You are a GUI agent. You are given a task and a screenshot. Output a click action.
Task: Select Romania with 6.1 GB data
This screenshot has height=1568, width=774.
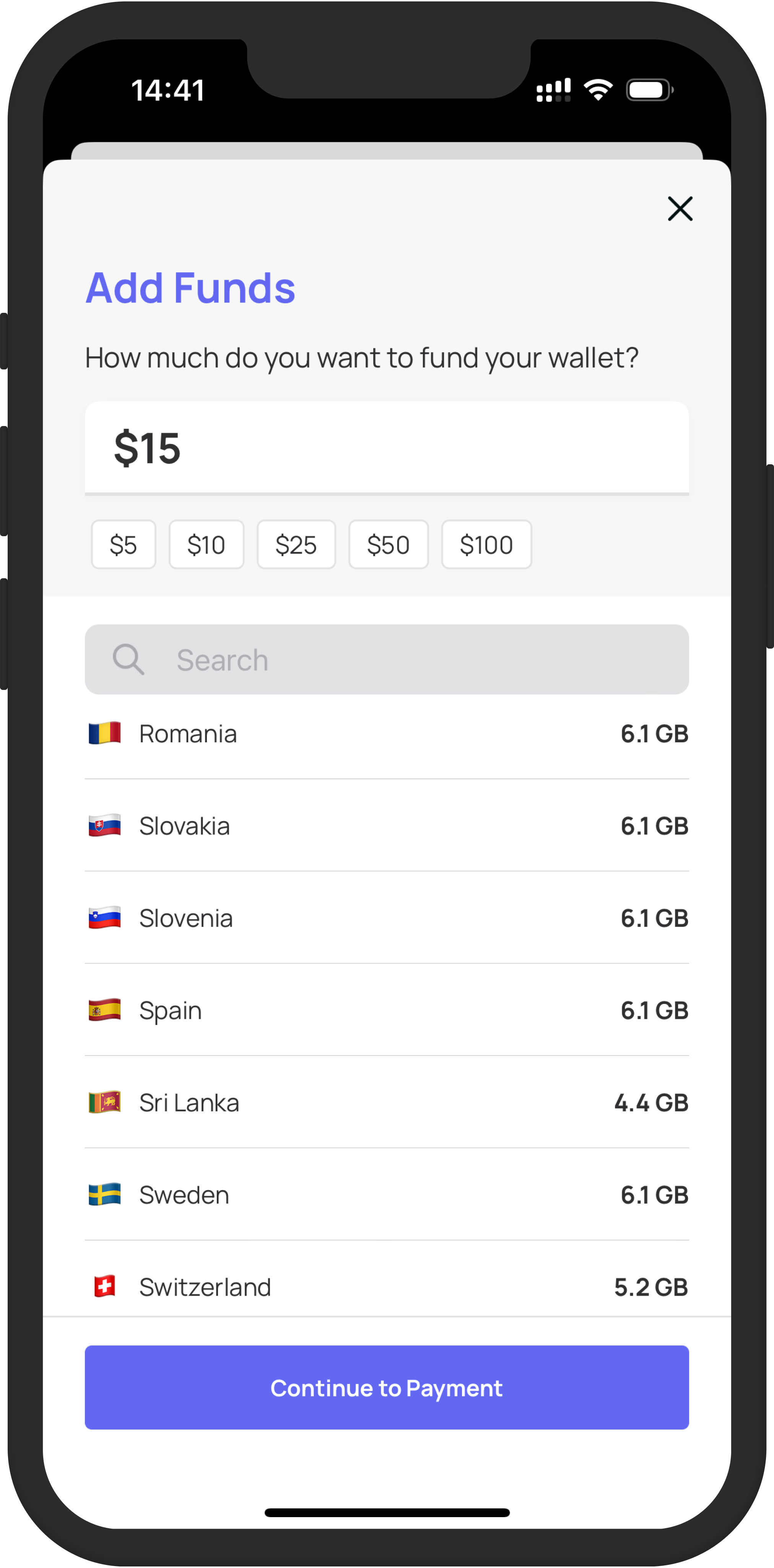point(386,734)
